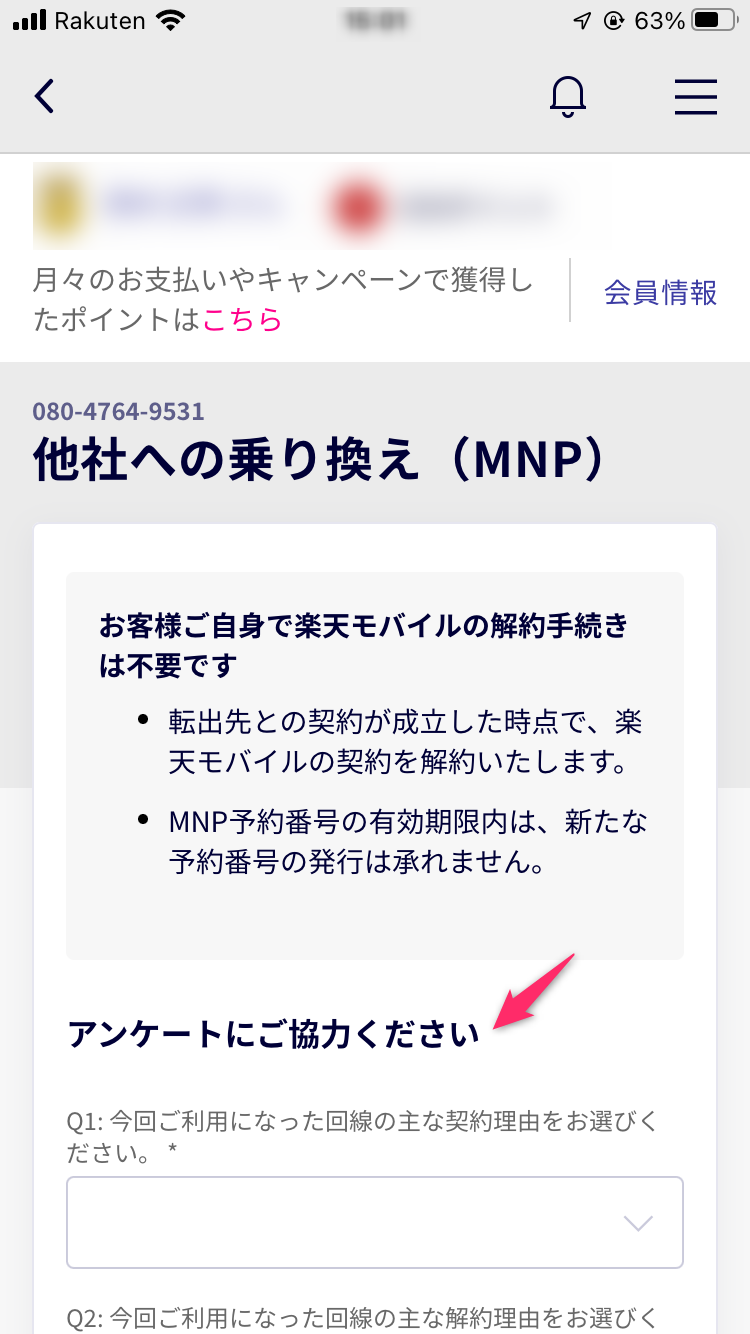Tap the empty Q1 answer field

click(300, 1222)
